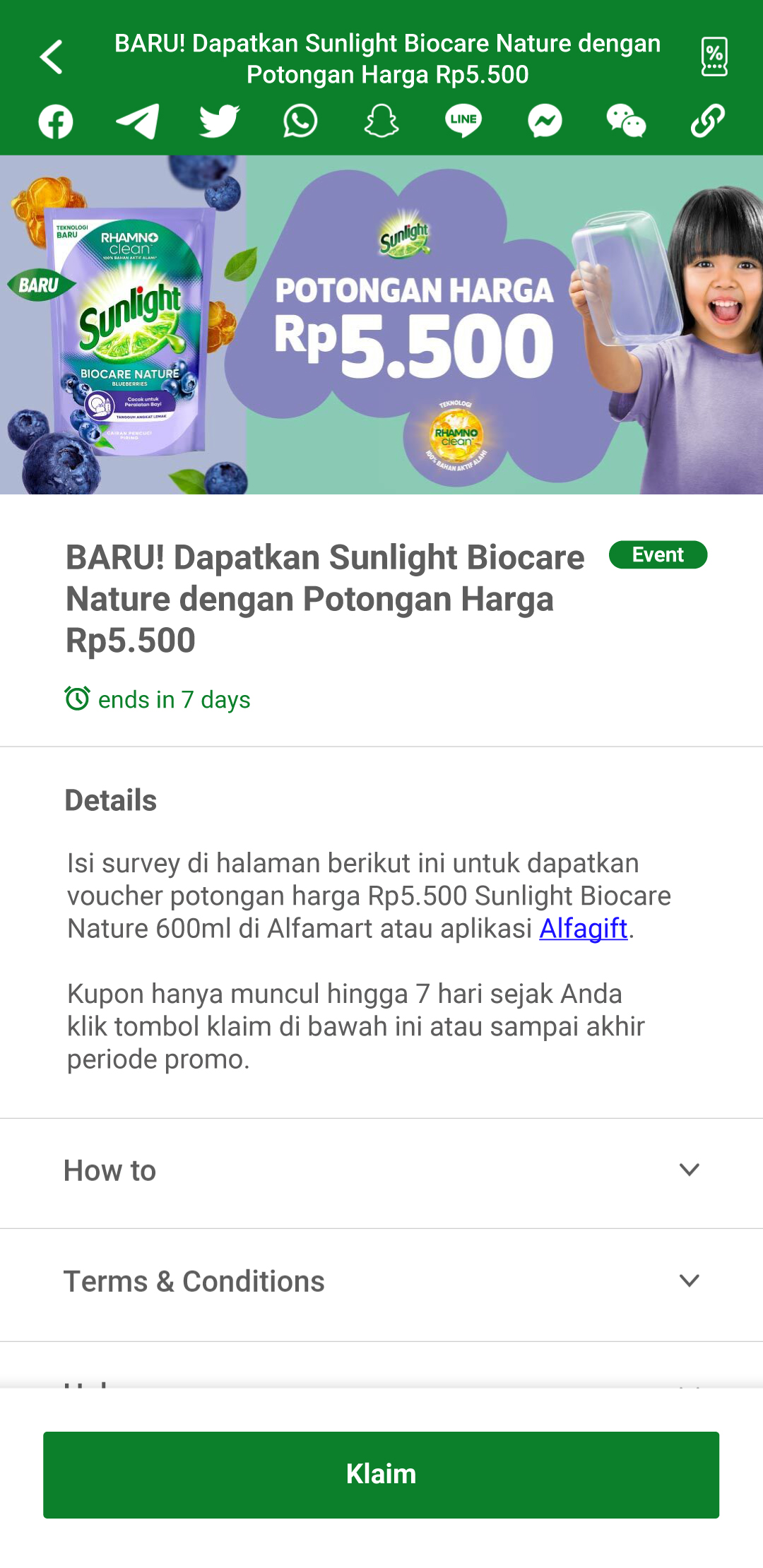Copy the promo link
Image resolution: width=763 pixels, height=1568 pixels.
[707, 121]
